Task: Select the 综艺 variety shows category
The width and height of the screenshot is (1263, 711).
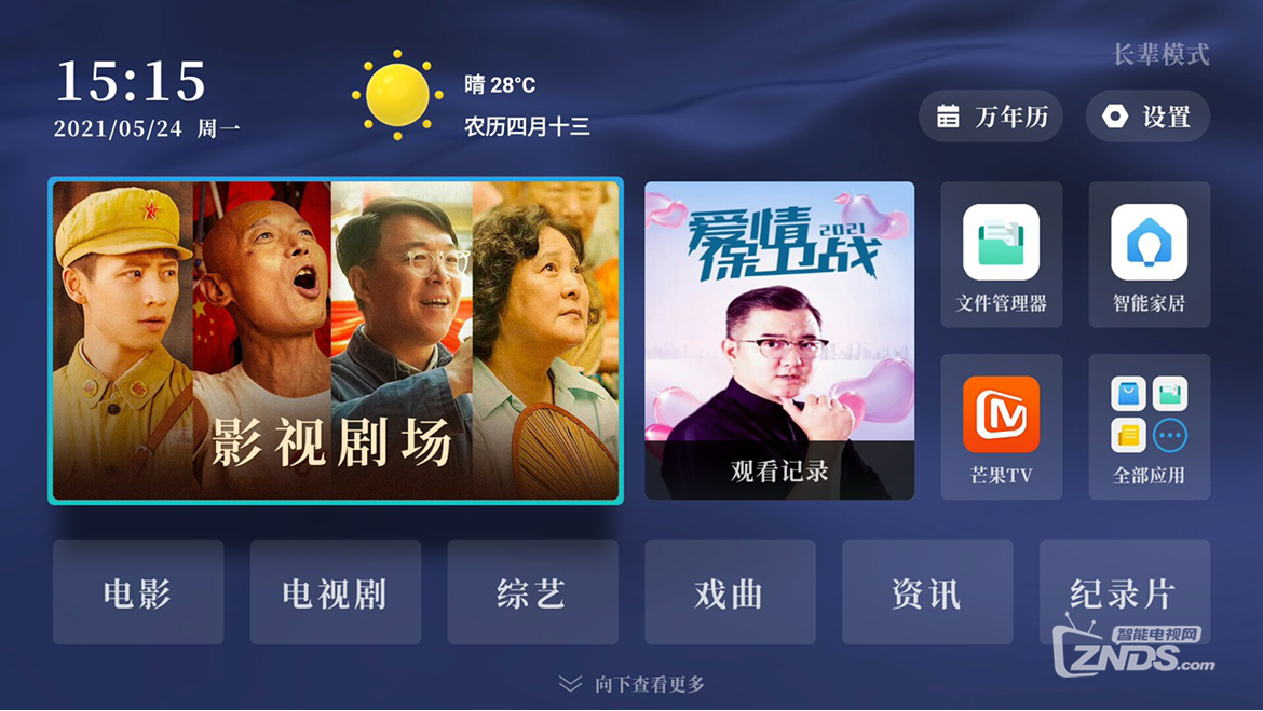Action: [x=533, y=593]
